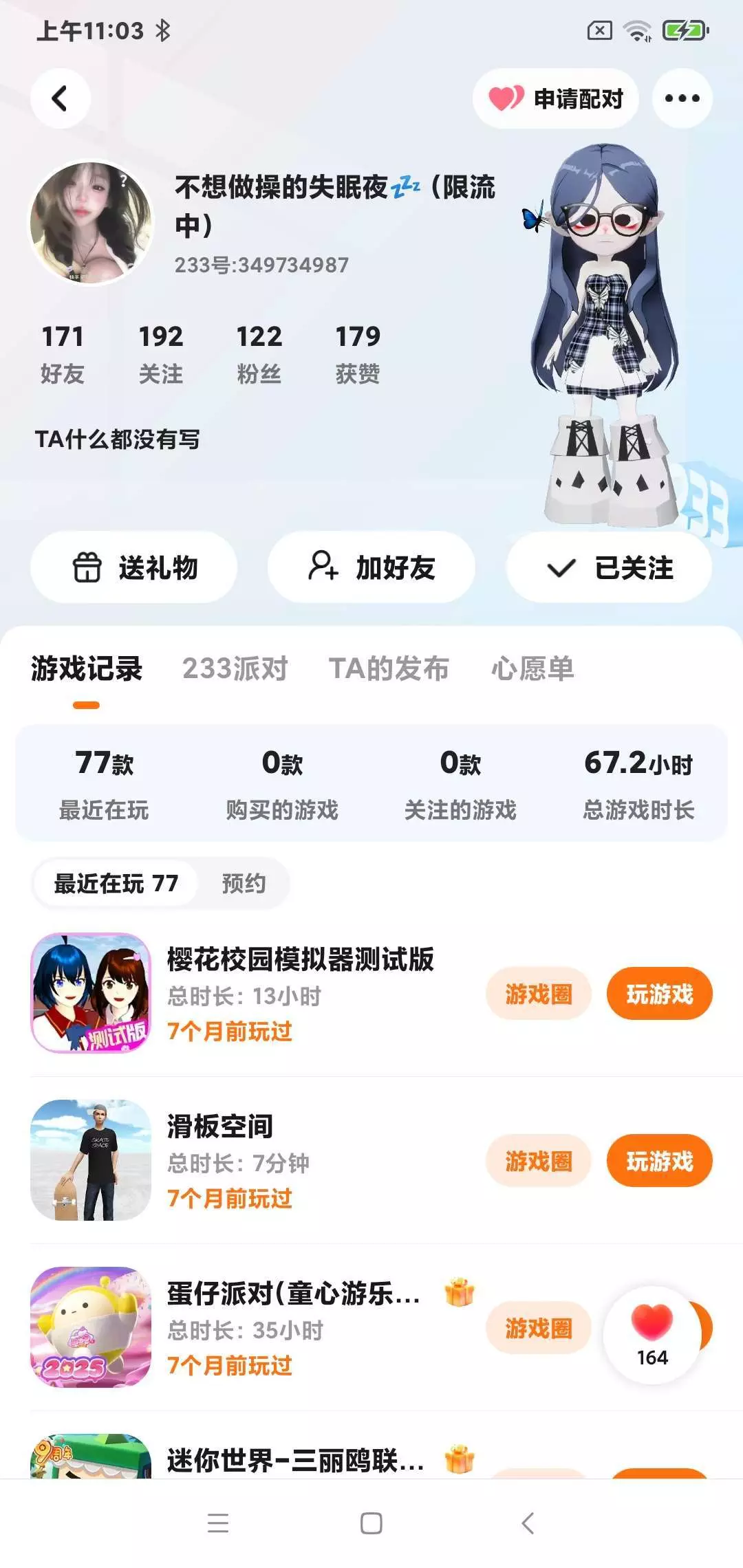743x1568 pixels.
Task: Tap 玩游戏 for 滑板空间
Action: (659, 1161)
